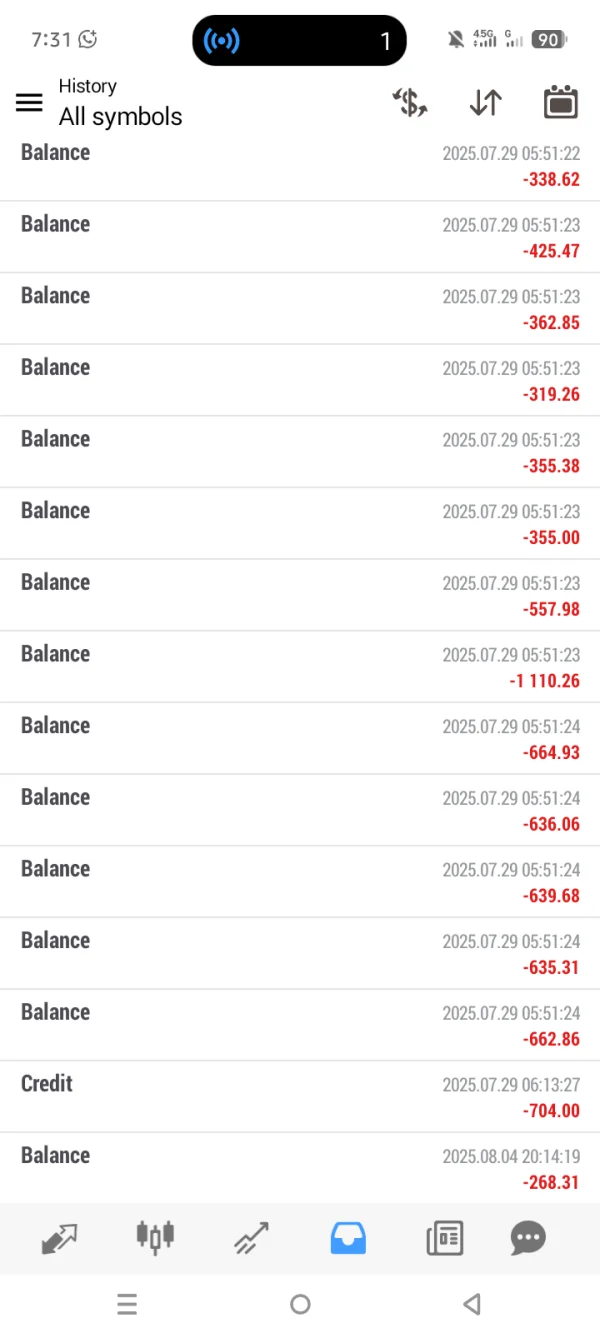This screenshot has width=600, height=1333.
Task: Open the News tab
Action: point(444,1239)
